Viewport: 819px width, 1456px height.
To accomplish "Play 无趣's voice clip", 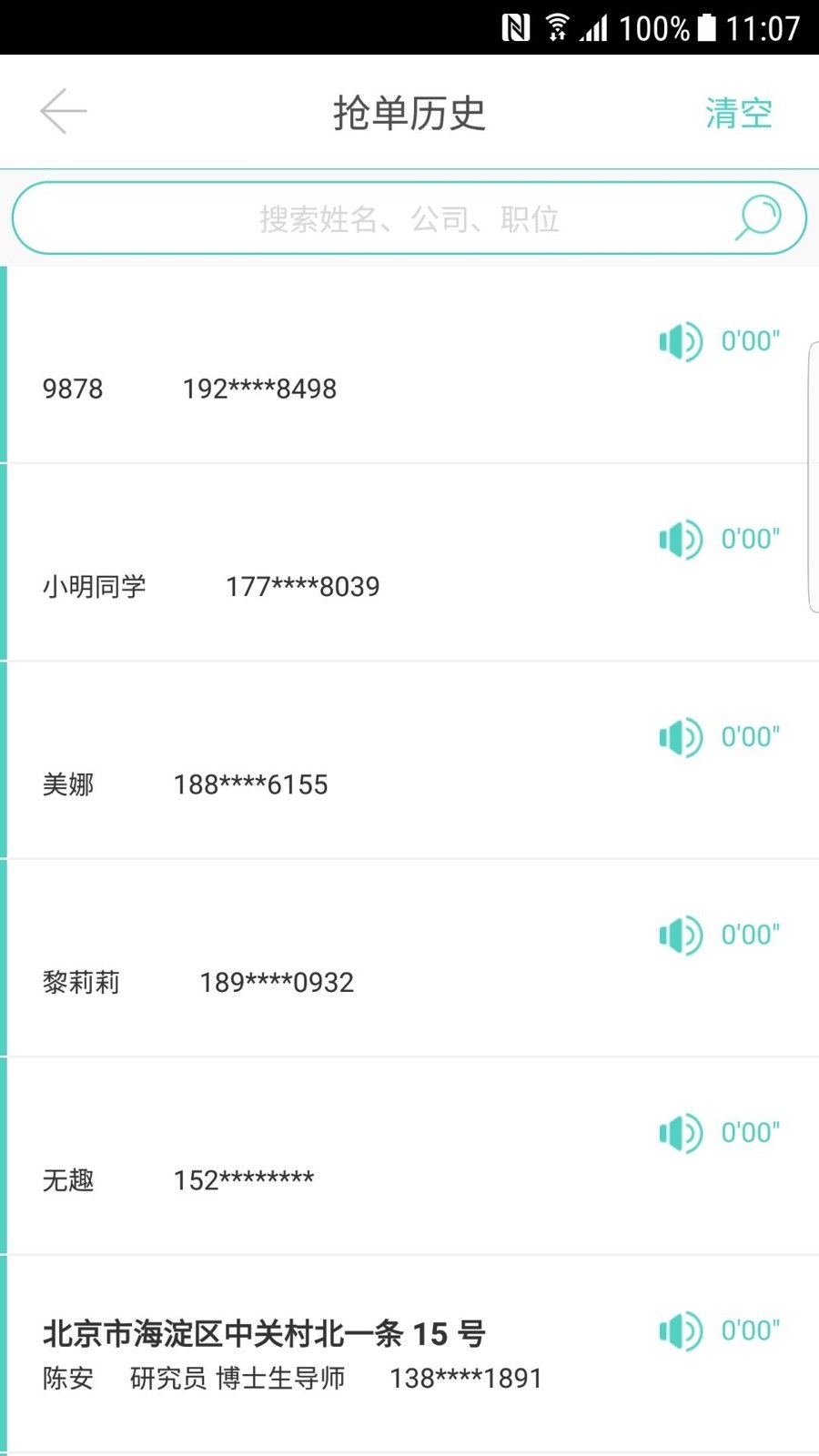I will [680, 1132].
